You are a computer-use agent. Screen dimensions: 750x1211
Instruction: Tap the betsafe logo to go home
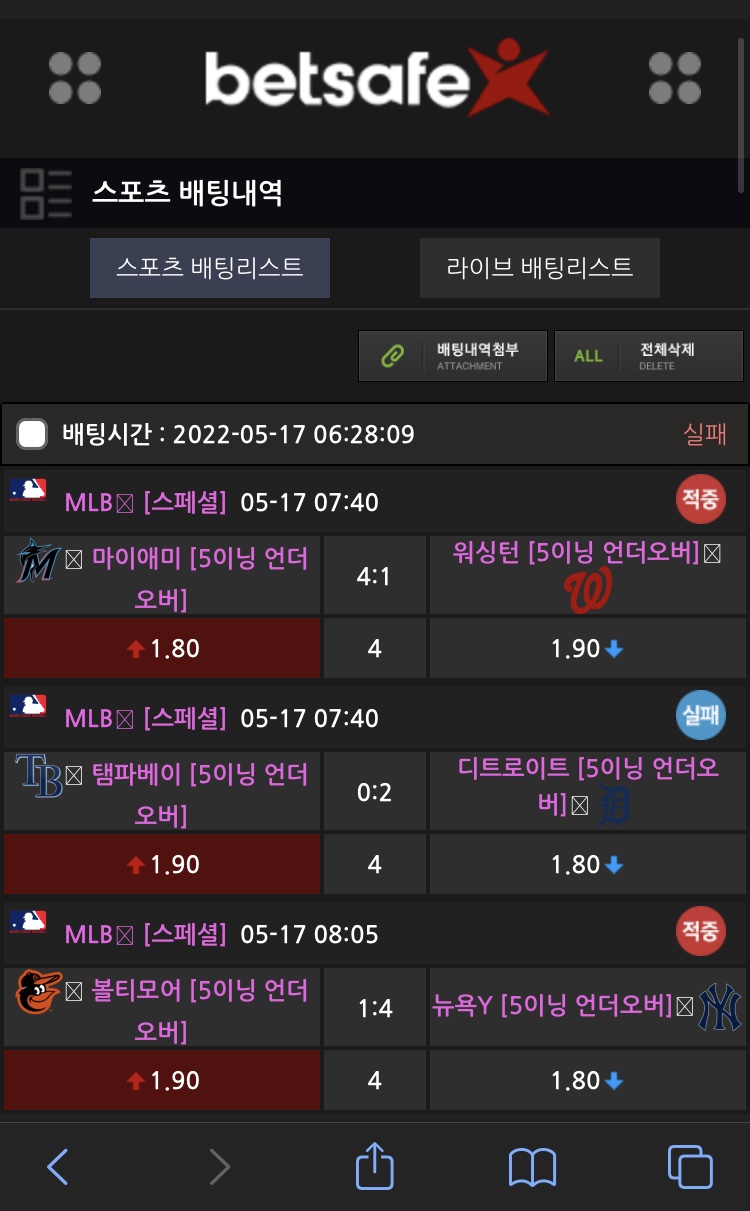point(375,78)
